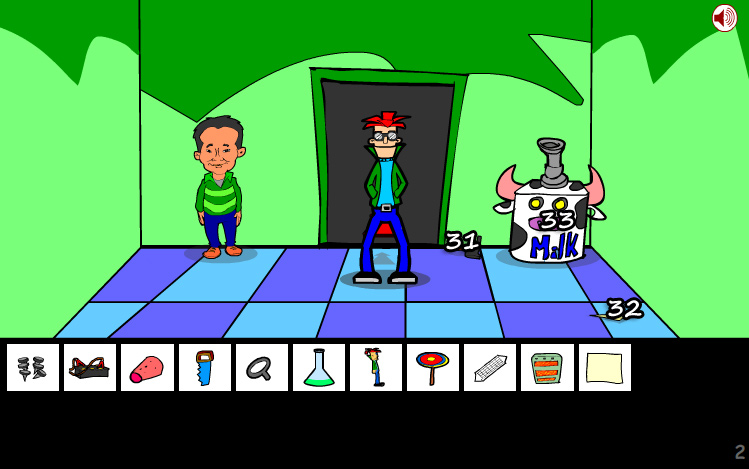Choose the orange heater item
This screenshot has height=469, width=749.
[x=547, y=367]
